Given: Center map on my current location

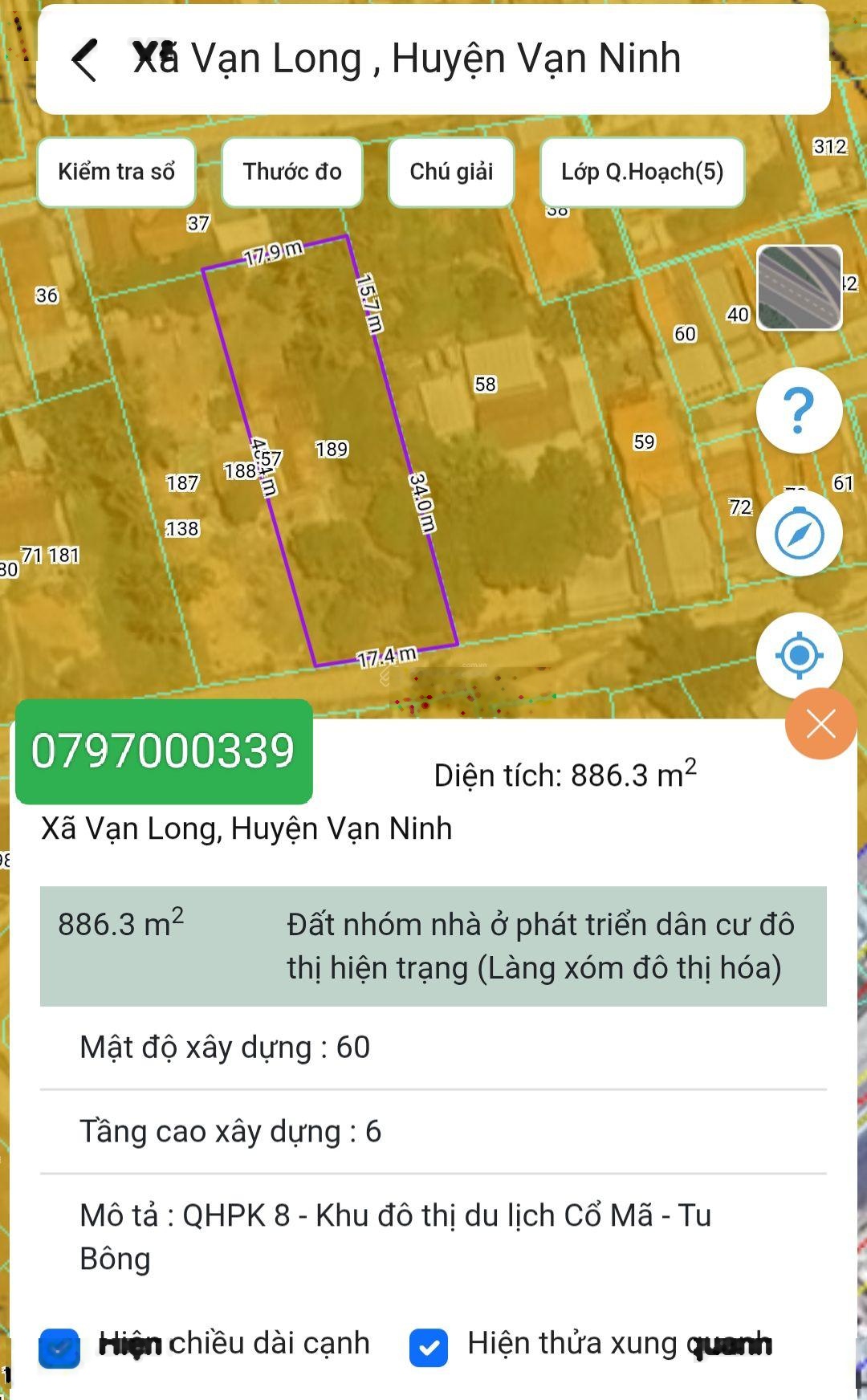Looking at the screenshot, I should coord(799,656).
